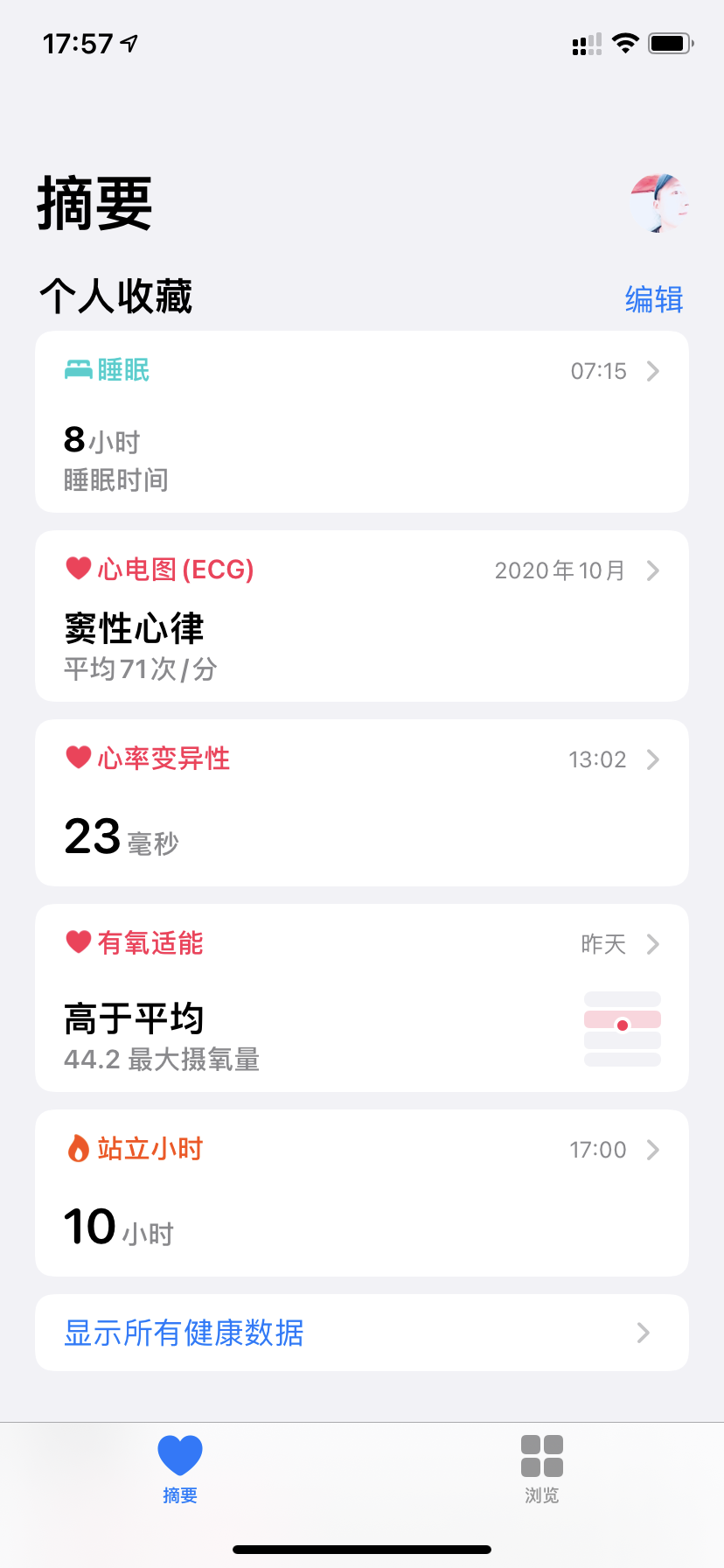The height and width of the screenshot is (1568, 724).
Task: Go to the 摘要 tab
Action: 180,1468
